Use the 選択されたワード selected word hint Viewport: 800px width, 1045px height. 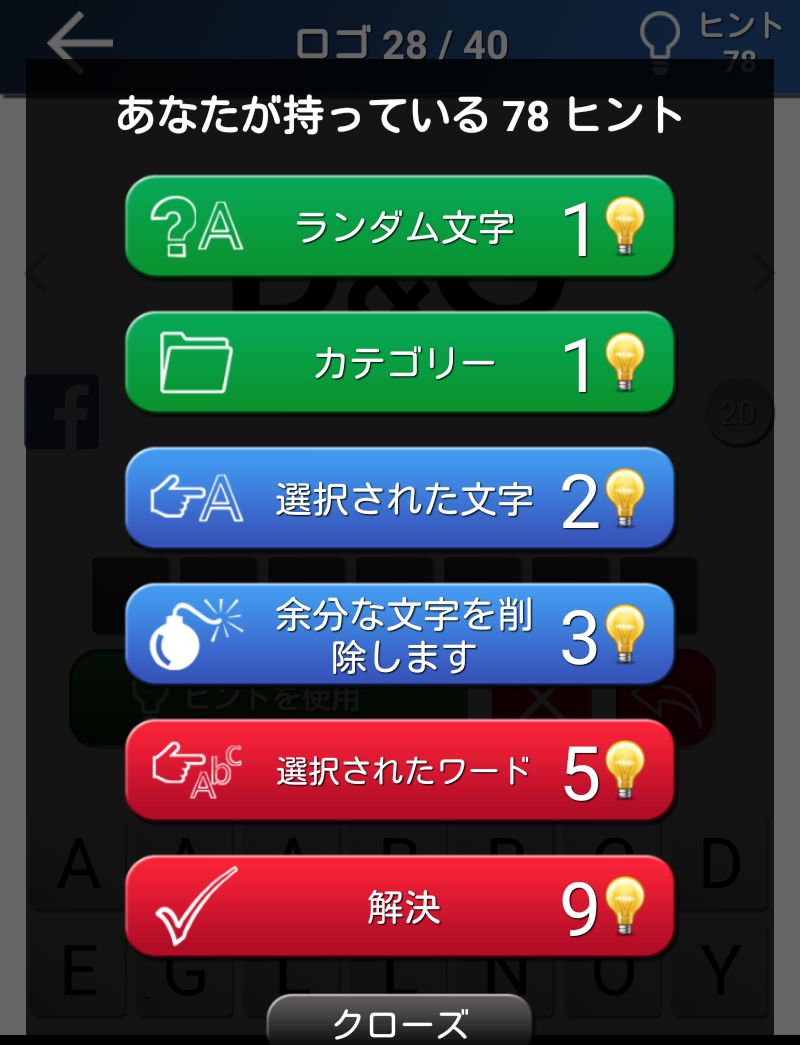pos(400,770)
